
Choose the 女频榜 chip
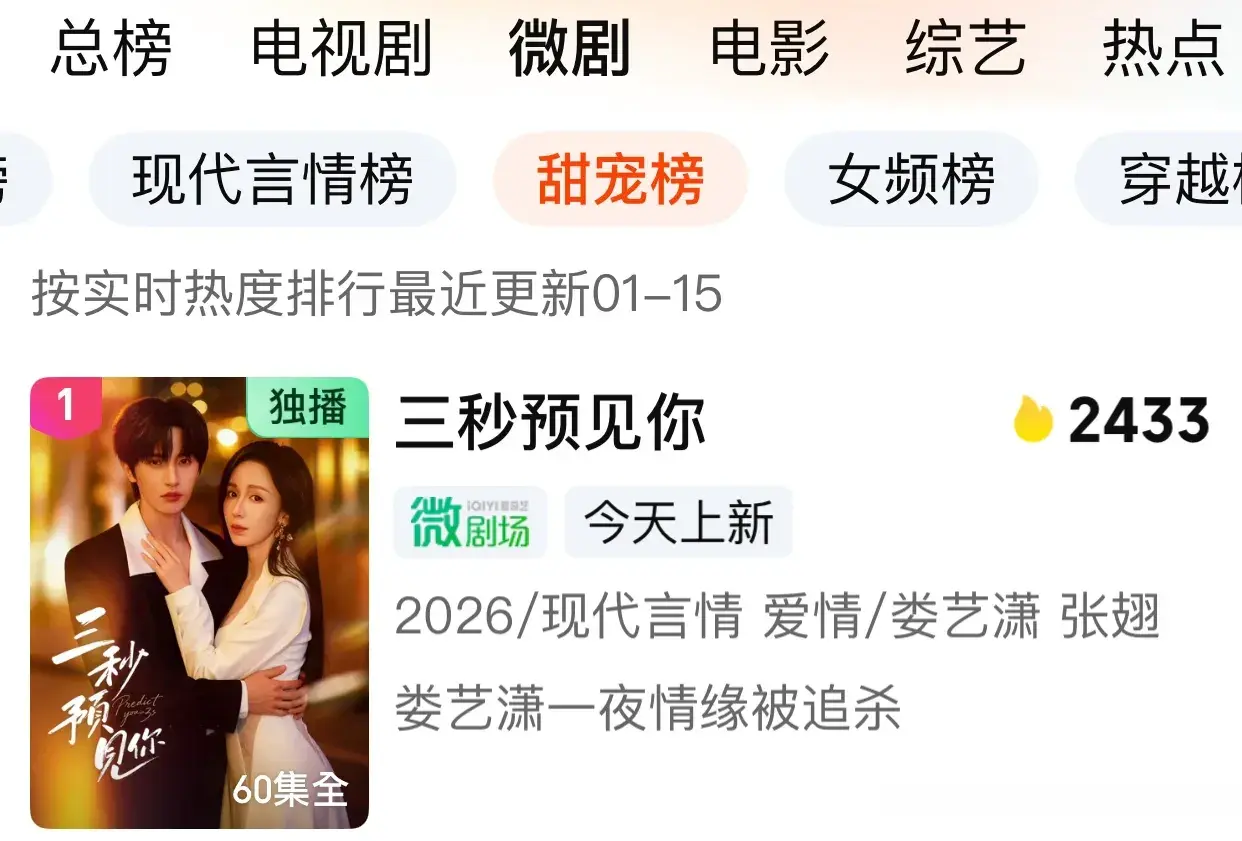[911, 180]
